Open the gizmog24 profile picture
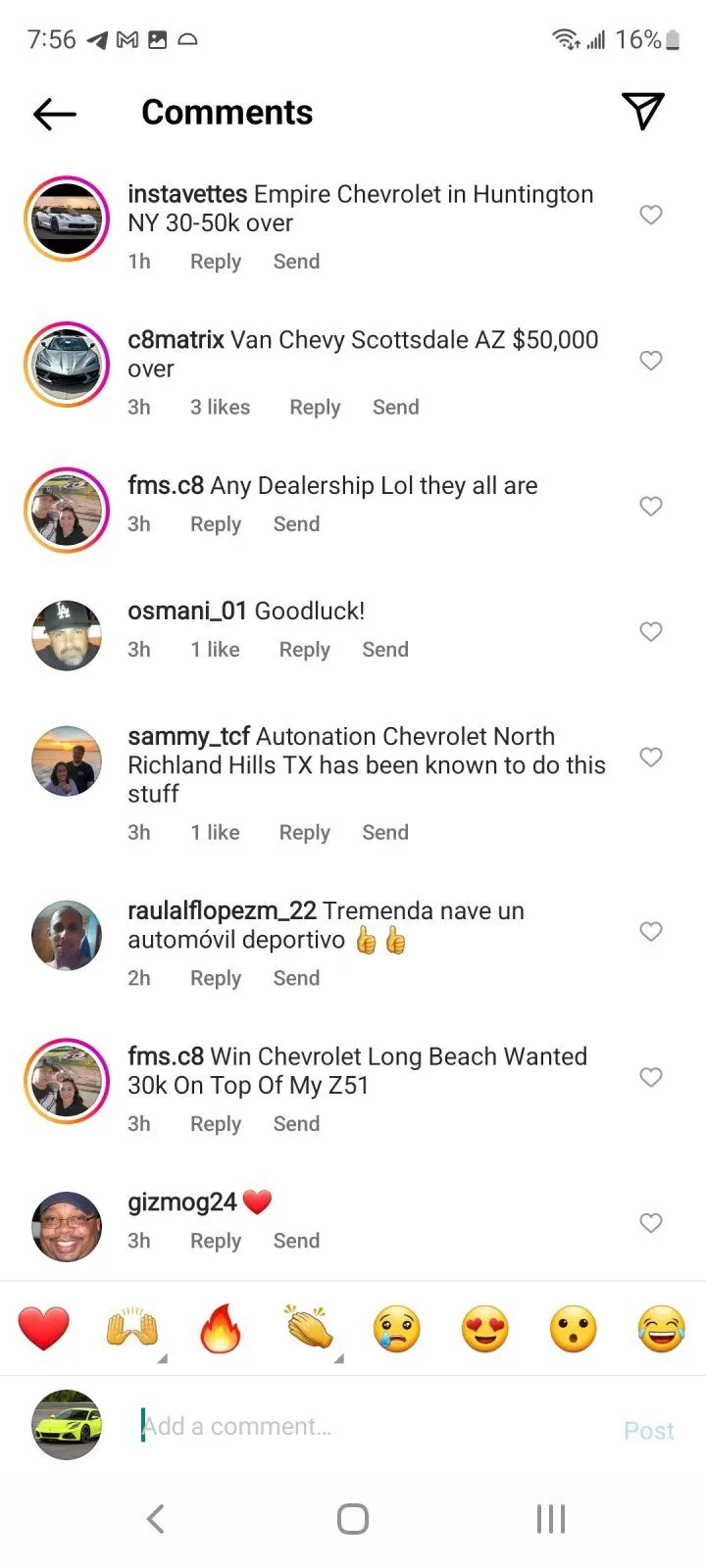The width and height of the screenshot is (706, 1568). click(67, 1226)
